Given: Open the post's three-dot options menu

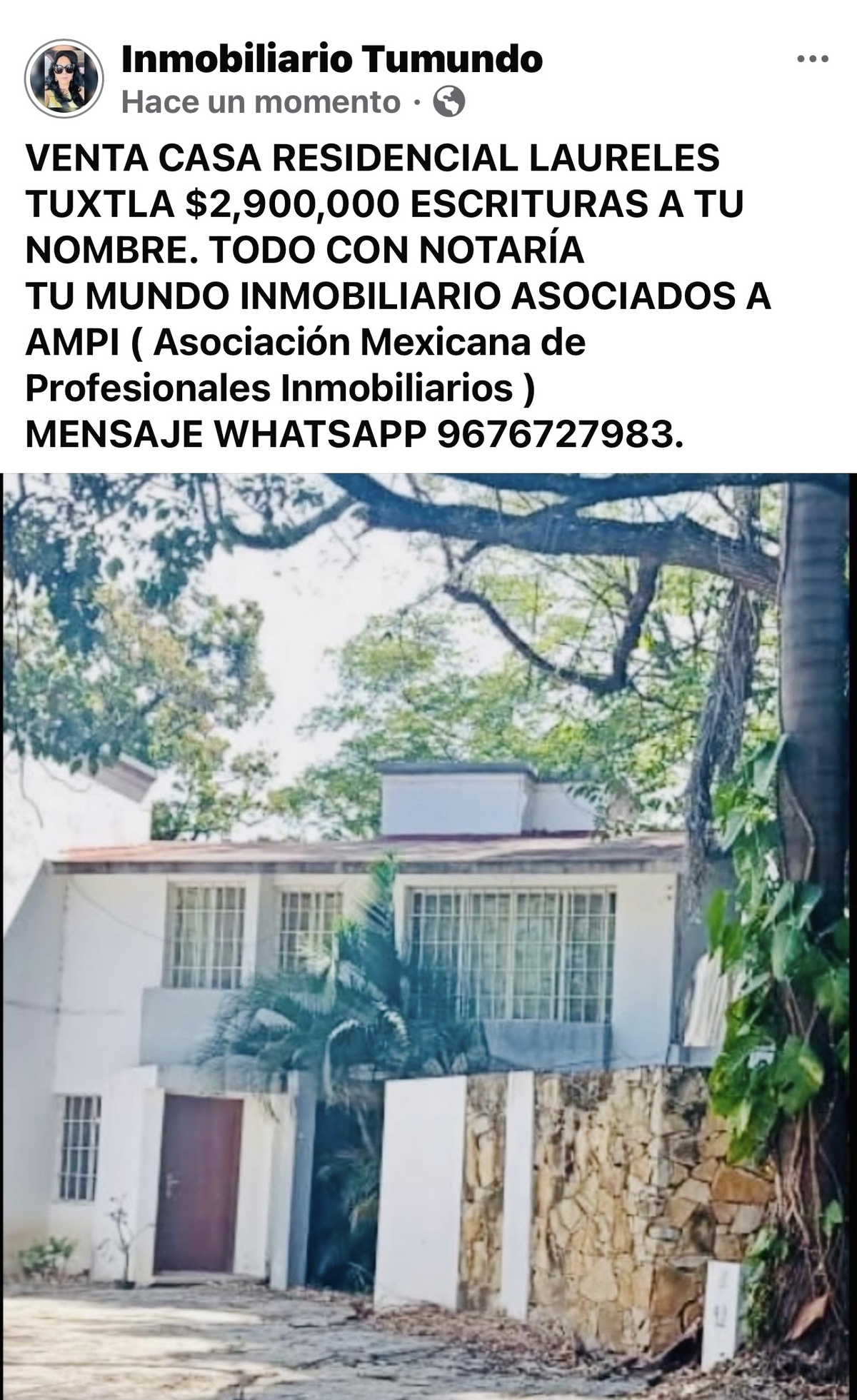Looking at the screenshot, I should 813,60.
